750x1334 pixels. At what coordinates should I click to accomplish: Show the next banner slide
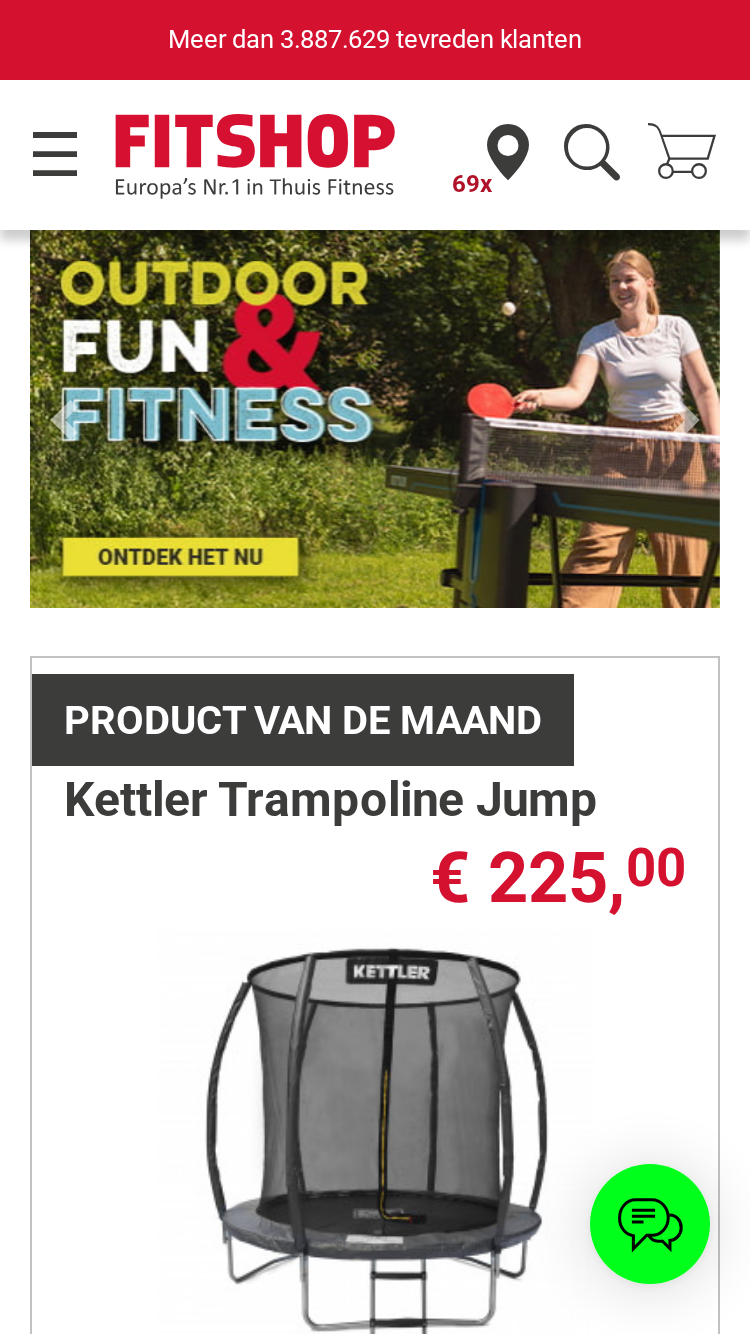point(690,419)
